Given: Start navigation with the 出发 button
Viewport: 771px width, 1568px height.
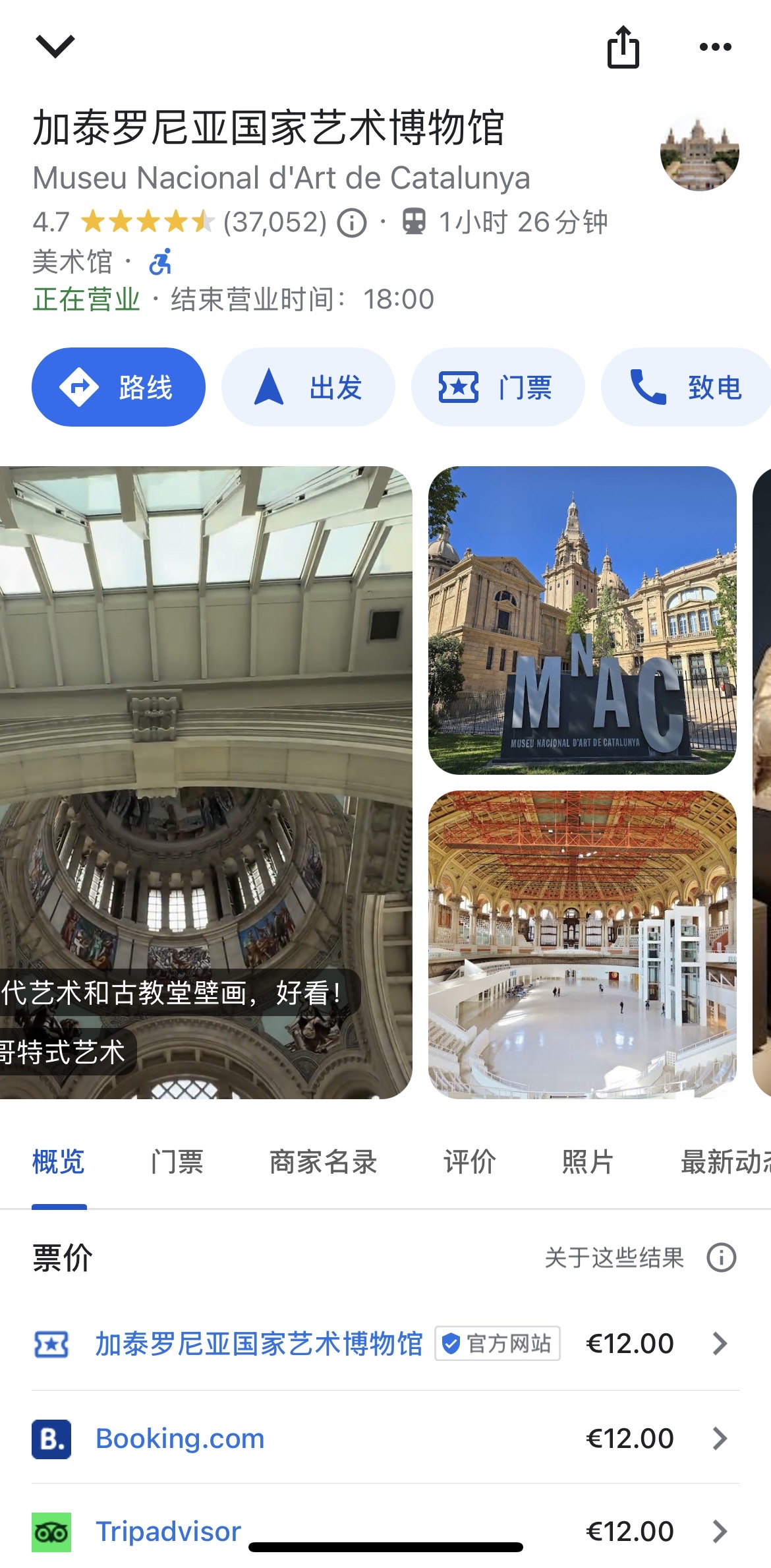Looking at the screenshot, I should pos(308,387).
